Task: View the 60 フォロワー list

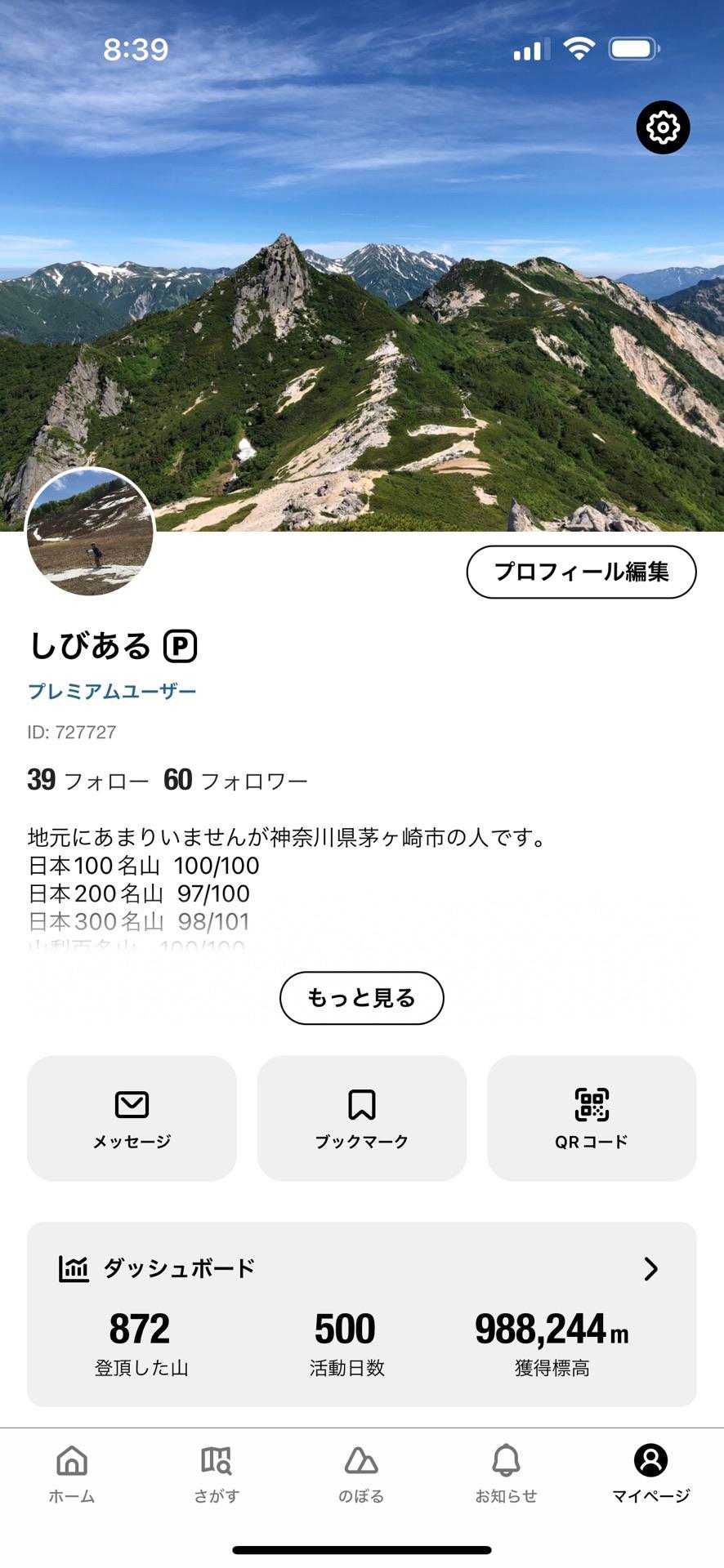Action: (x=235, y=781)
